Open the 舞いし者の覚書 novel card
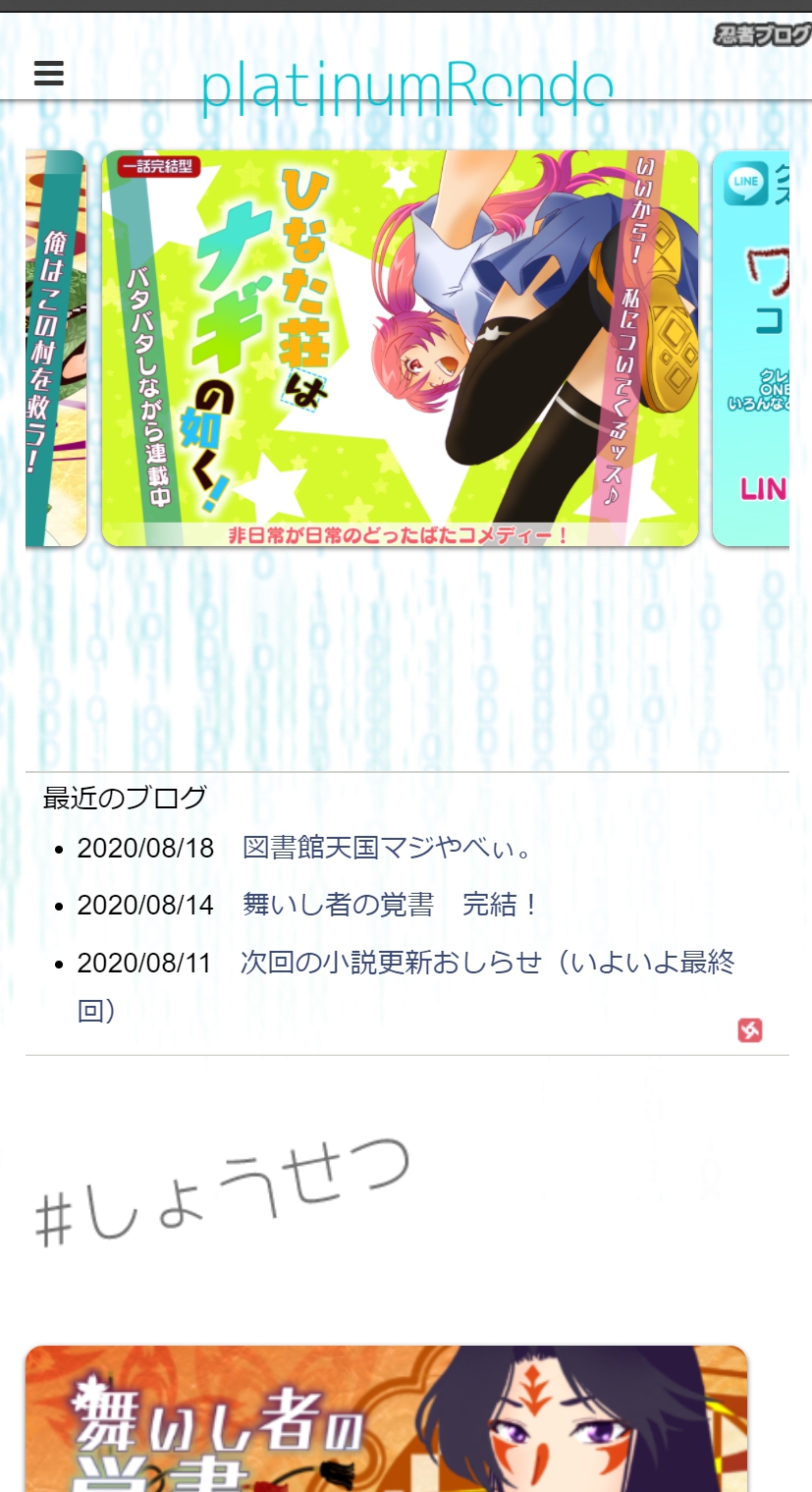 point(386,1419)
